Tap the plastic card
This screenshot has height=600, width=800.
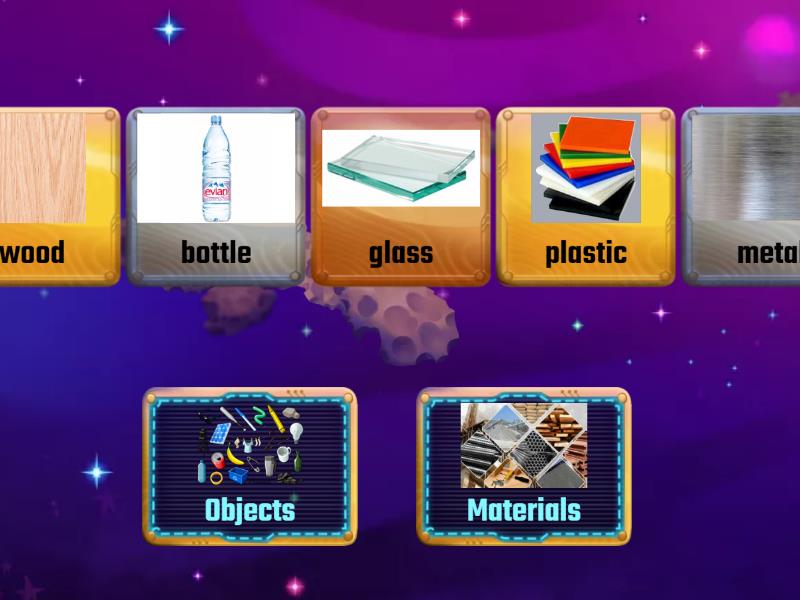(586, 195)
